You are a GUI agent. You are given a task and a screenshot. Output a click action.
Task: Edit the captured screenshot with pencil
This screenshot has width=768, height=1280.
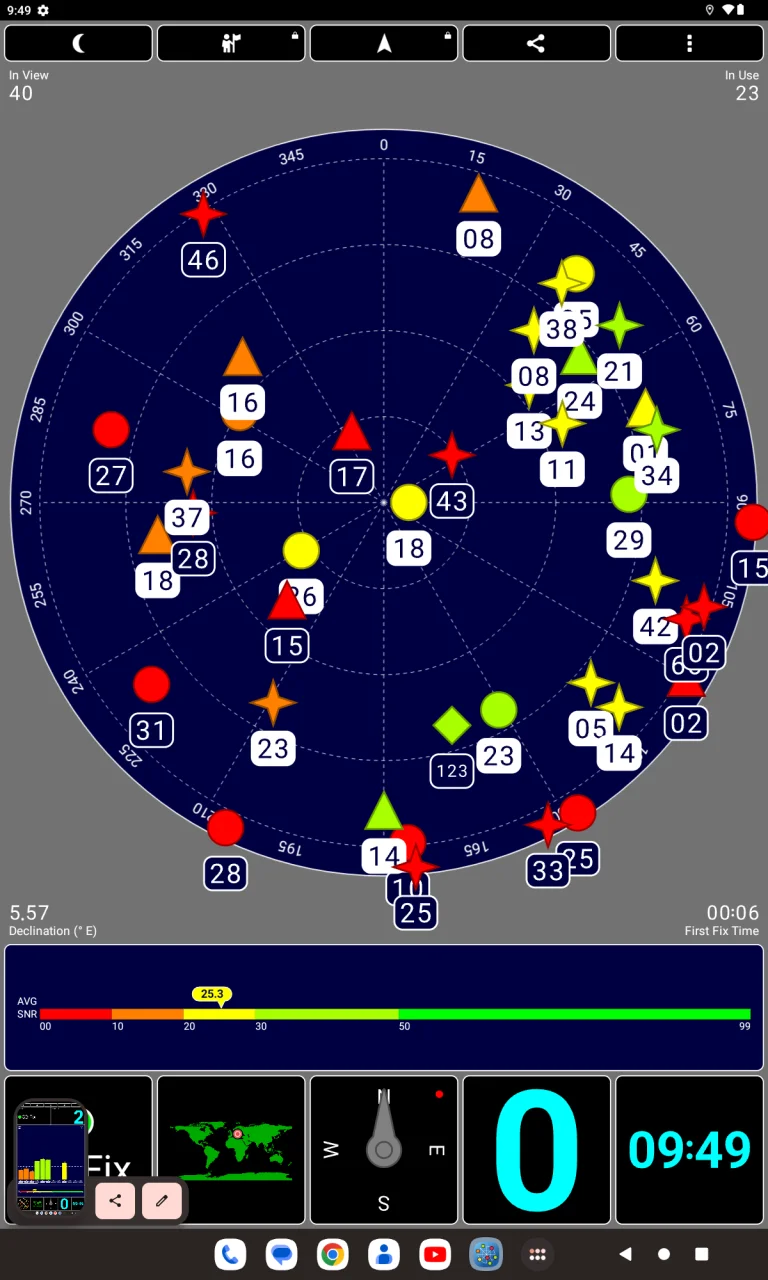tap(162, 1200)
